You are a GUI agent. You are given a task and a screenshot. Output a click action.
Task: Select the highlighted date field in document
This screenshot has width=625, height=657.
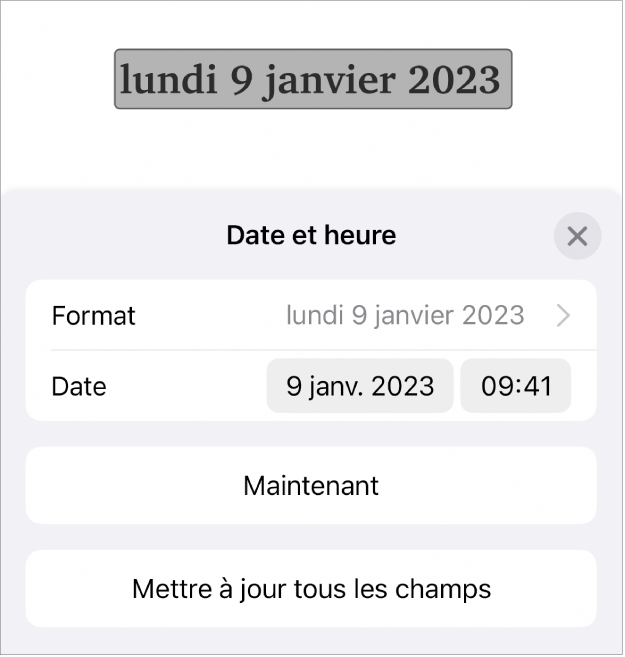312,79
